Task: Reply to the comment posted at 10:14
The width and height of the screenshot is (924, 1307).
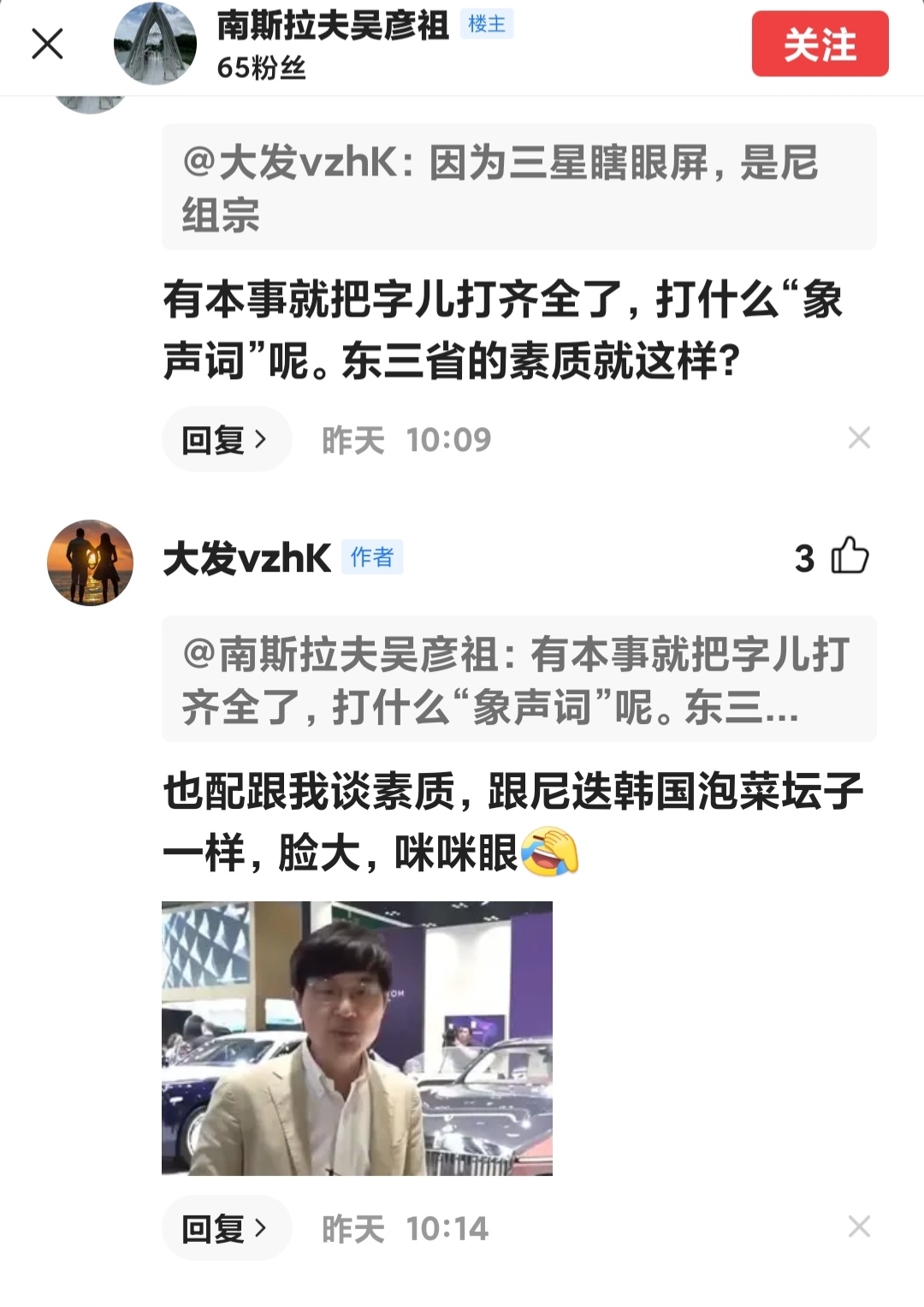Action: click(226, 1228)
